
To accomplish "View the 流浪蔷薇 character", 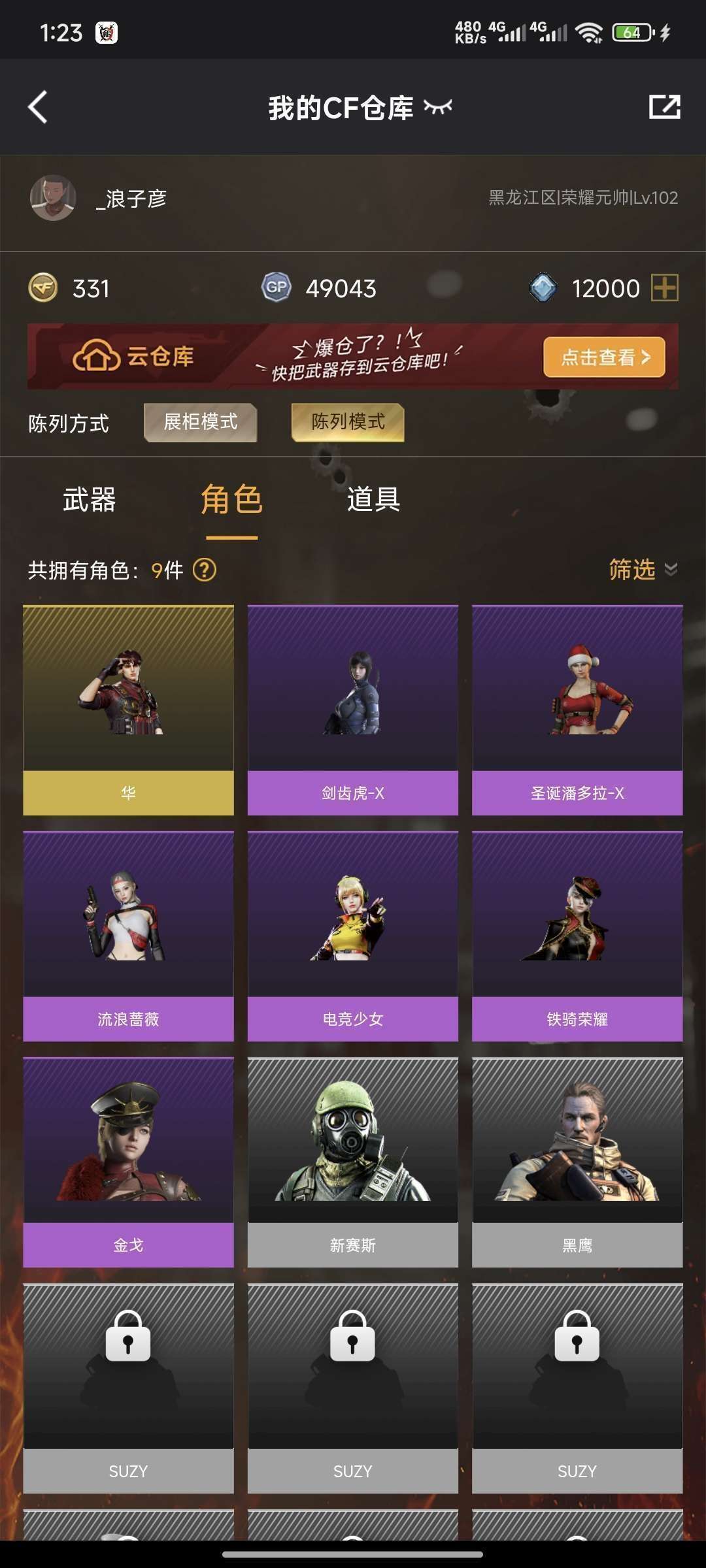I will (x=128, y=936).
